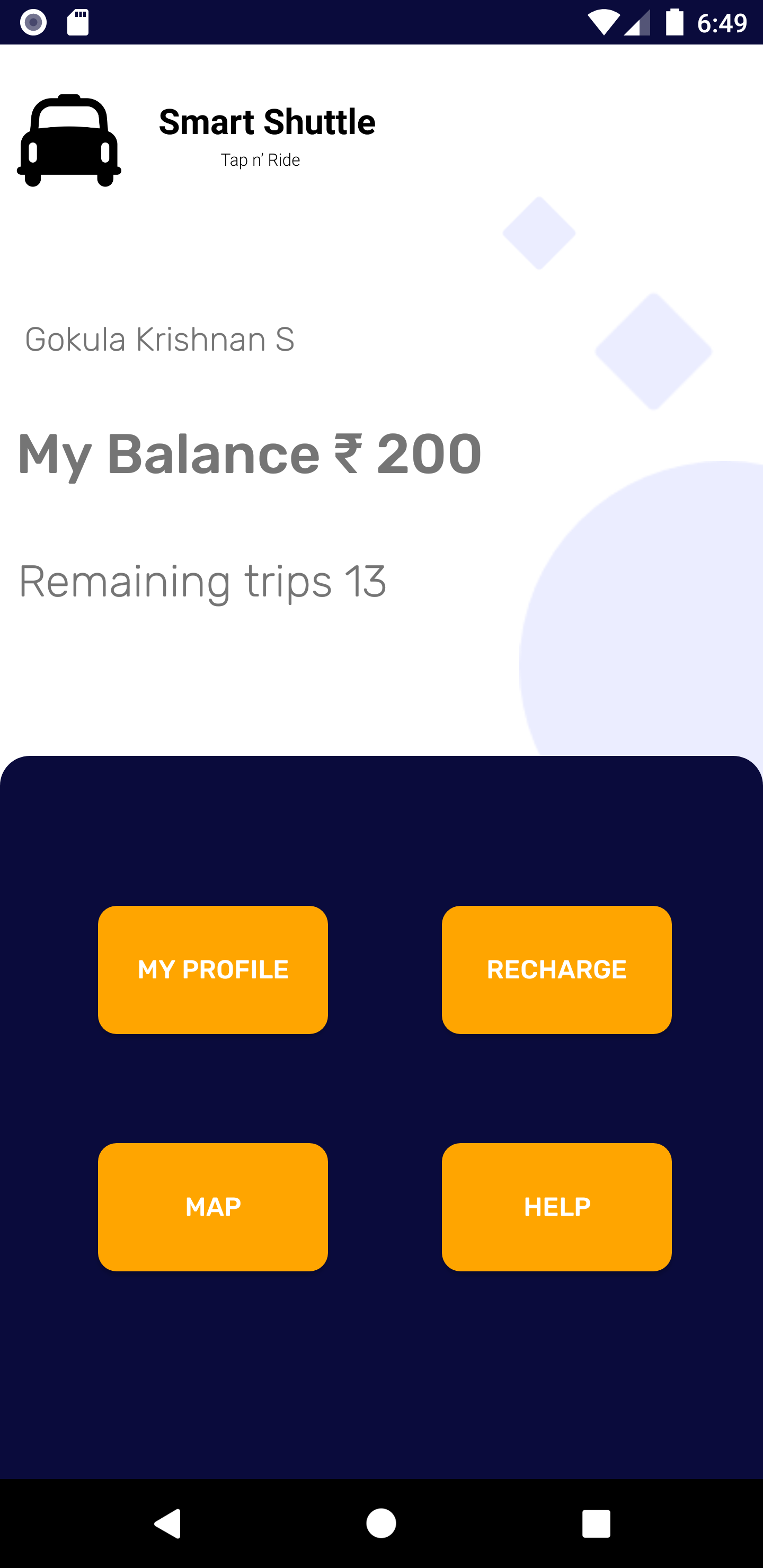Open the MAP view
Image resolution: width=763 pixels, height=1568 pixels.
212,1206
